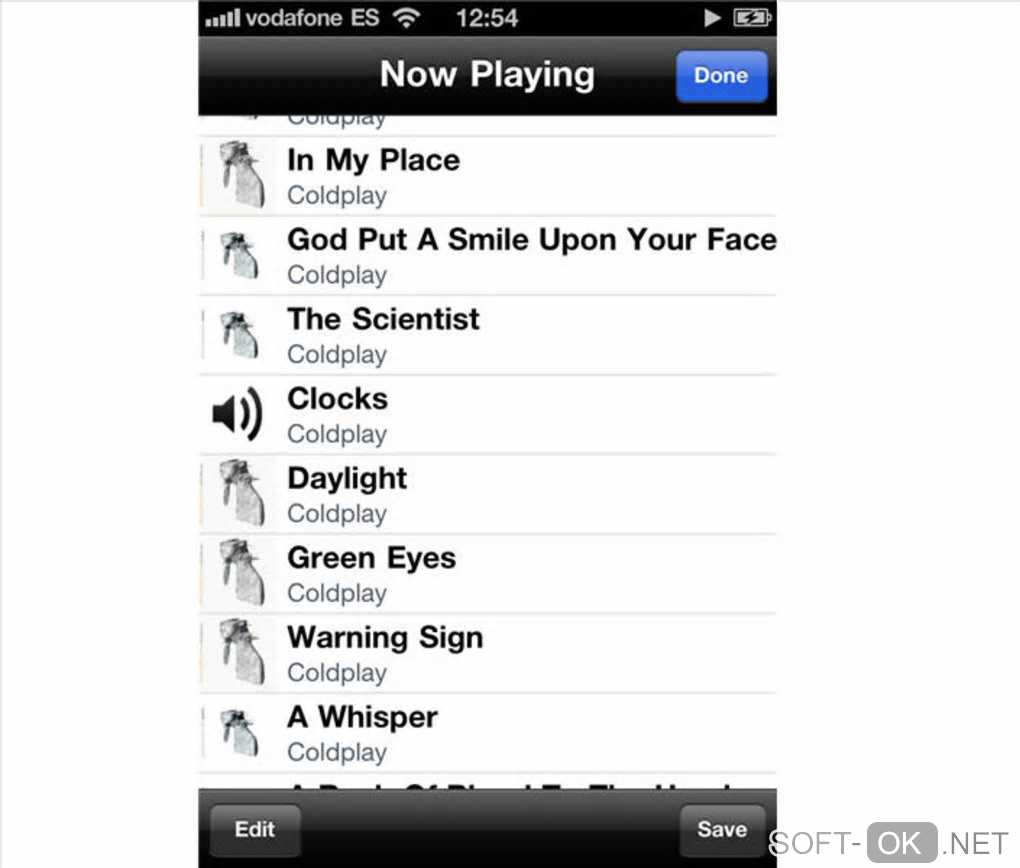Open Edit mode for the queue
This screenshot has height=868, width=1020.
coord(254,829)
